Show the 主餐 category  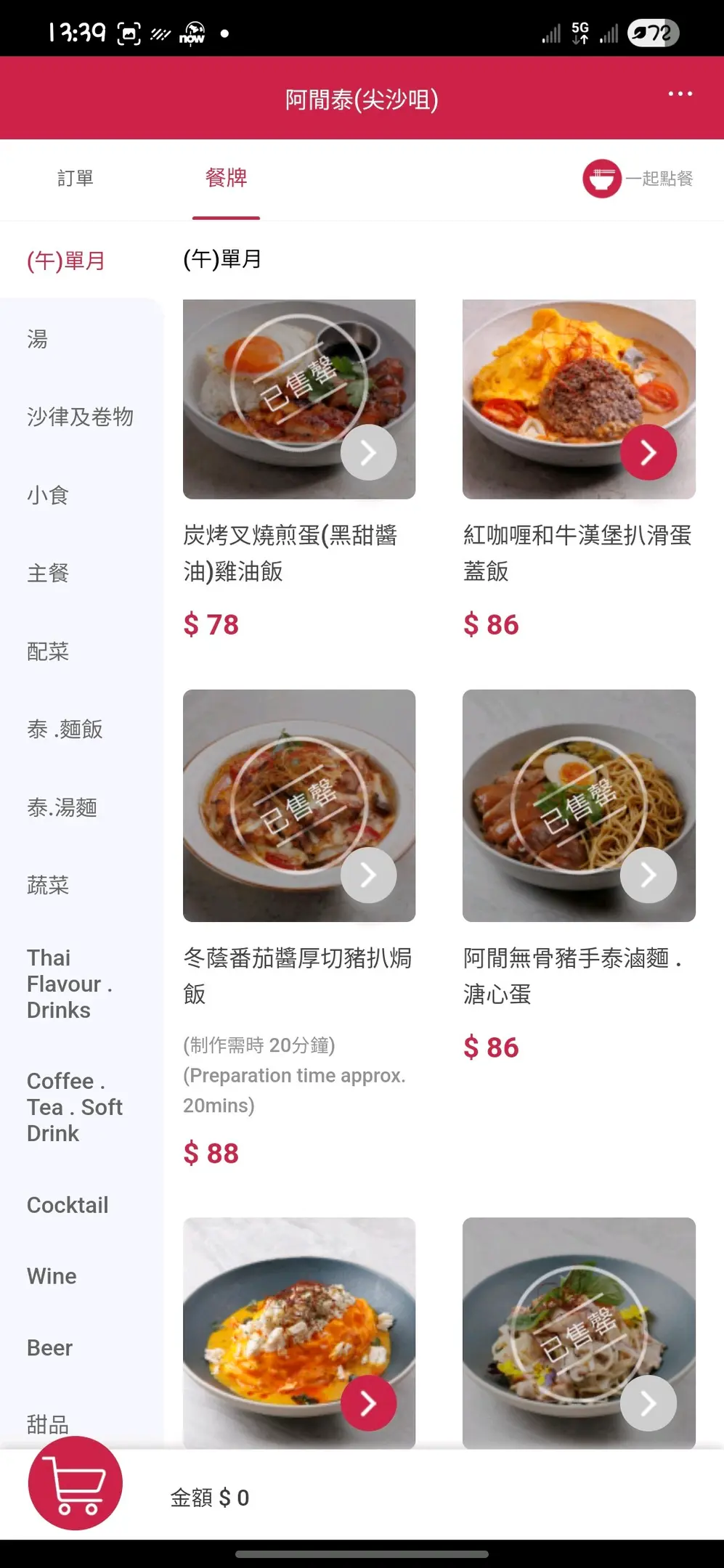[48, 573]
